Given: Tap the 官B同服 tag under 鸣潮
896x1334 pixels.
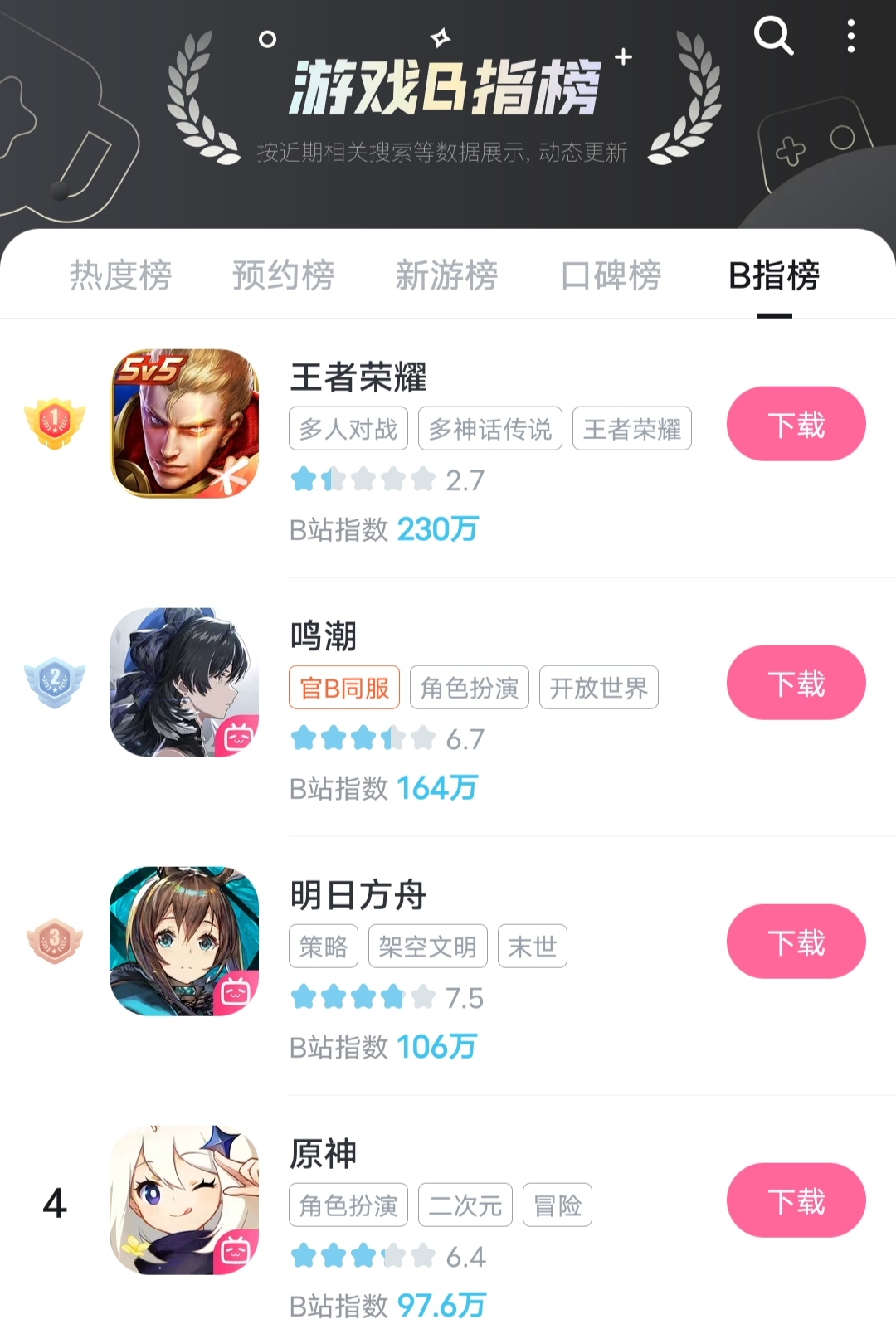Looking at the screenshot, I should click(344, 688).
